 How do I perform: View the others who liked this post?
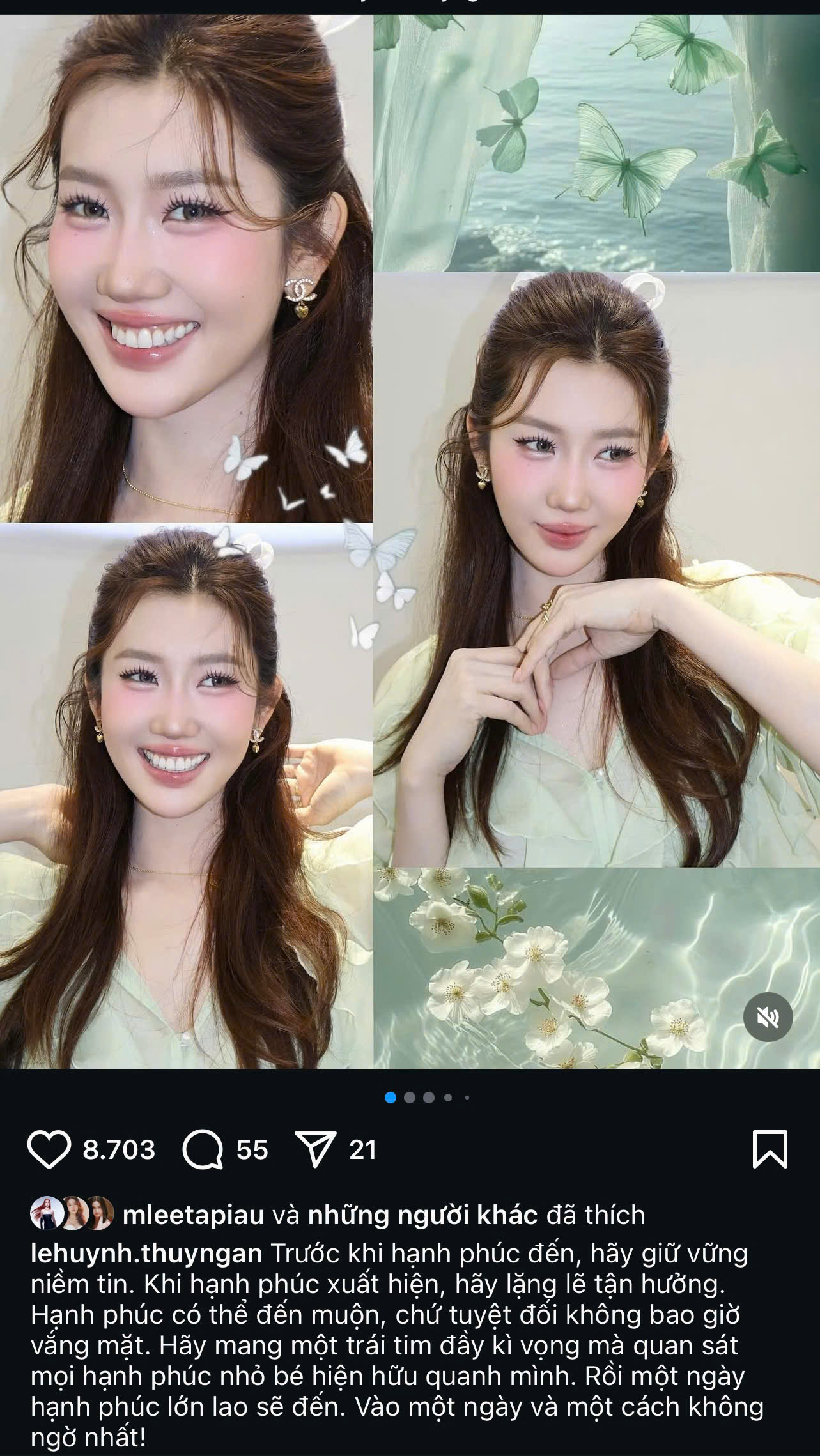point(422,1215)
